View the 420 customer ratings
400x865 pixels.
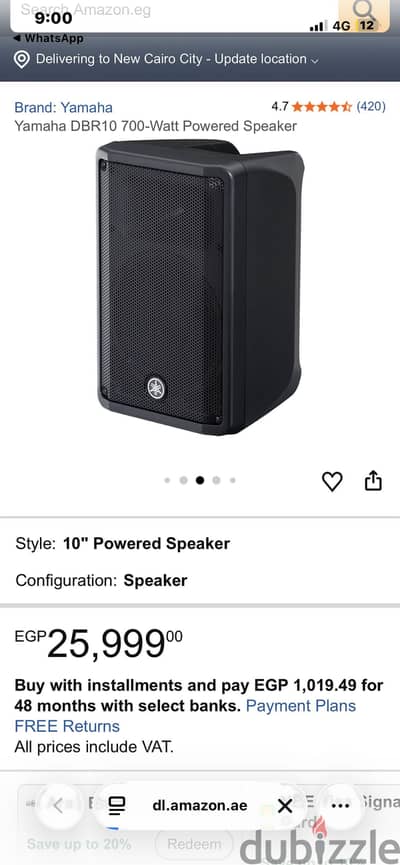371,106
